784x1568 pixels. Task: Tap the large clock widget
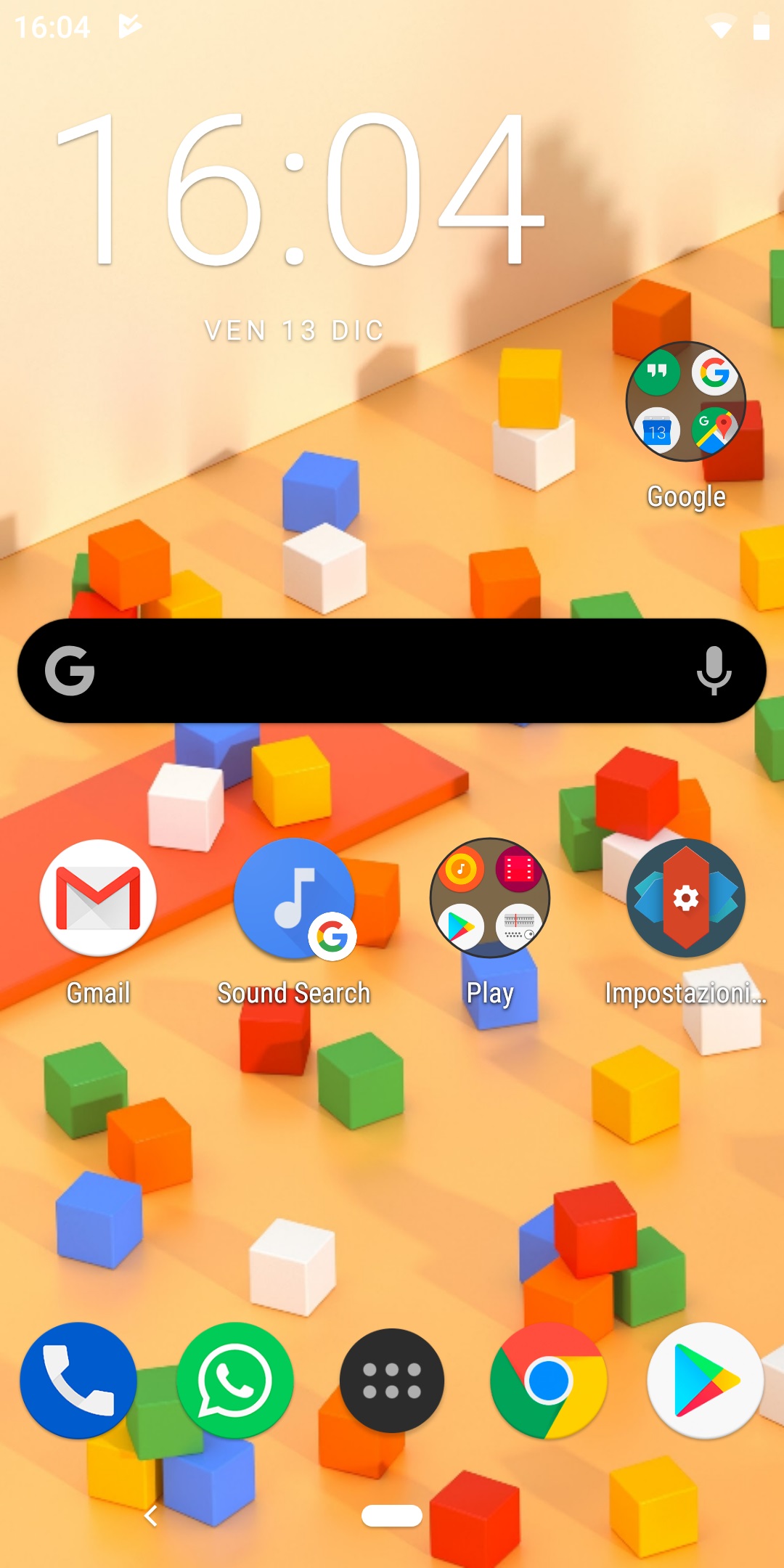[x=301, y=190]
